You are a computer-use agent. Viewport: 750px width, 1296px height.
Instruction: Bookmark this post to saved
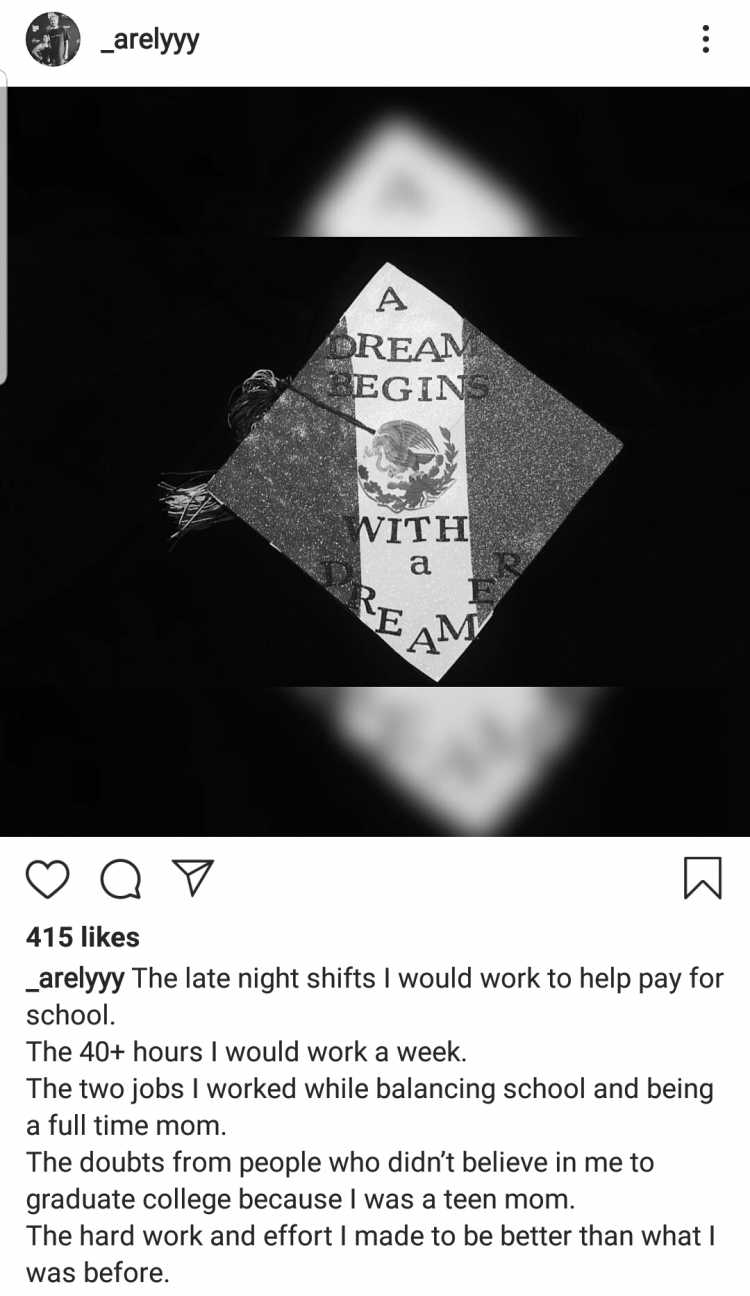coord(702,879)
